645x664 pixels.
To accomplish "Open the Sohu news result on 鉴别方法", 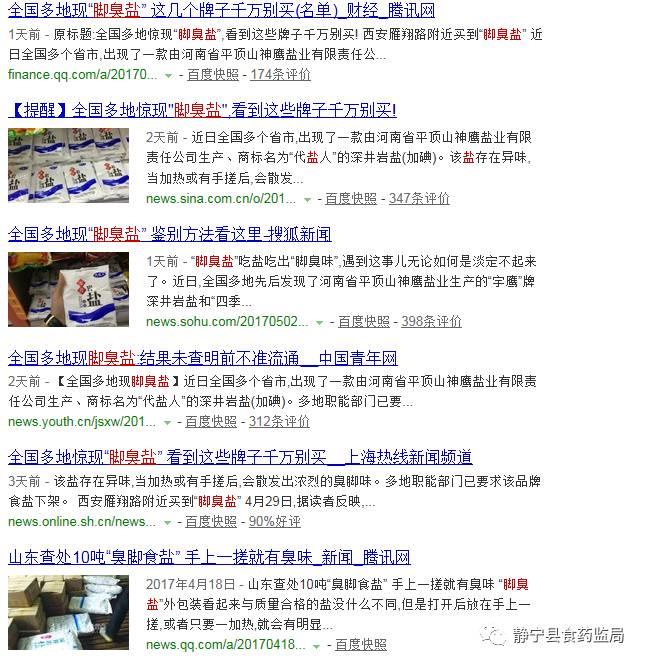I will (169, 234).
